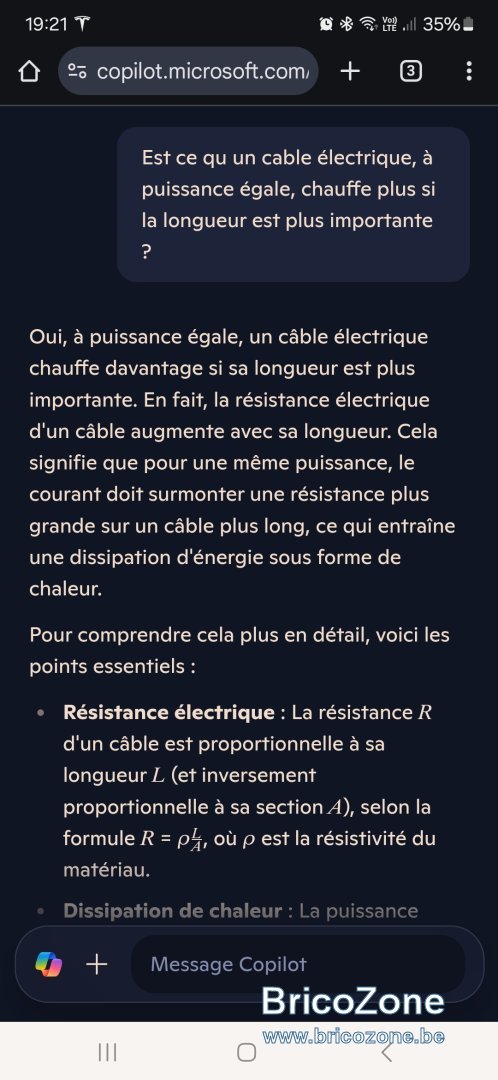The width and height of the screenshot is (498, 1080).
Task: Tap the copilot.microsoft.com address bar
Action: [188, 71]
